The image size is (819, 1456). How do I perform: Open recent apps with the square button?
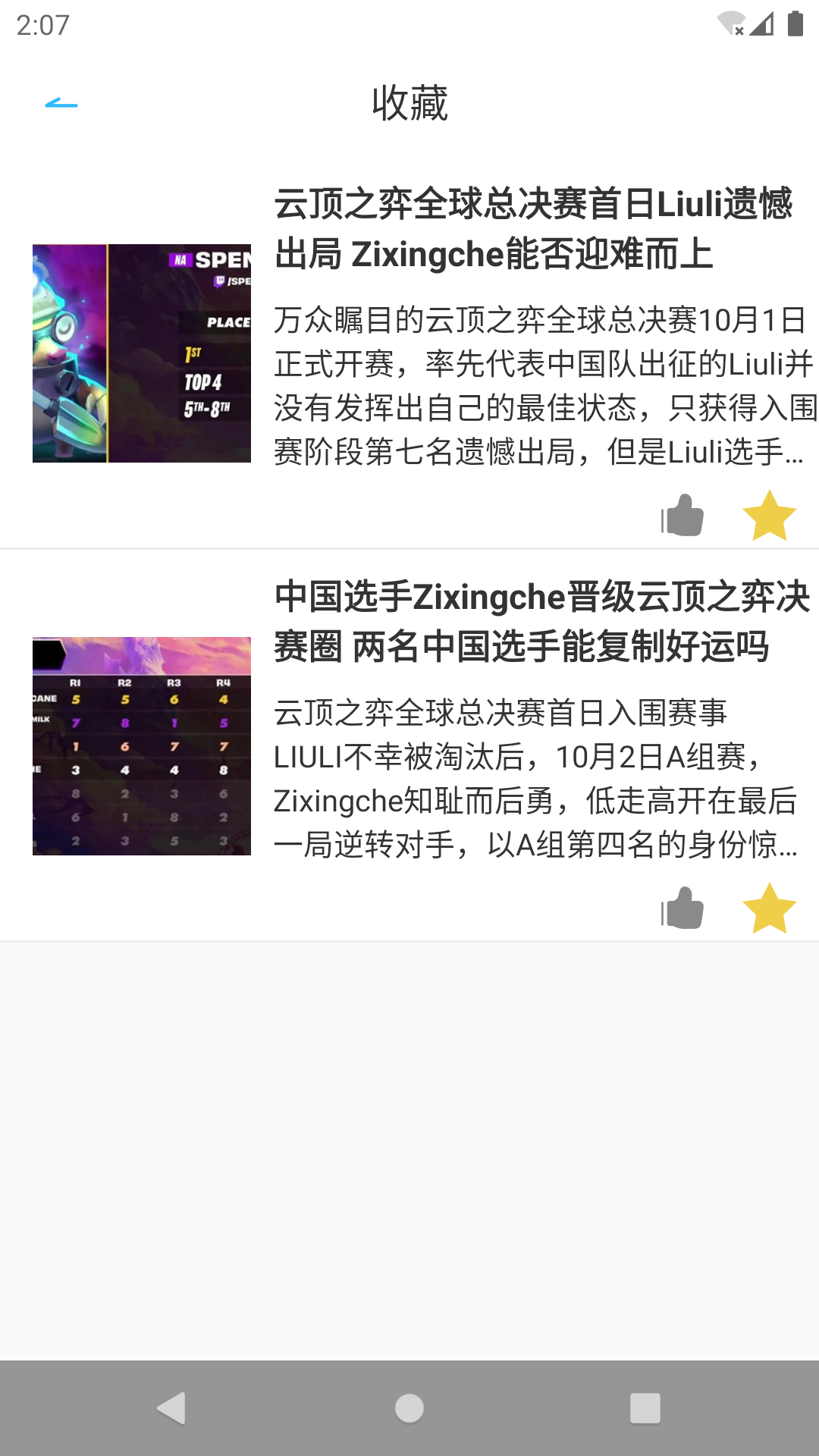point(645,1407)
